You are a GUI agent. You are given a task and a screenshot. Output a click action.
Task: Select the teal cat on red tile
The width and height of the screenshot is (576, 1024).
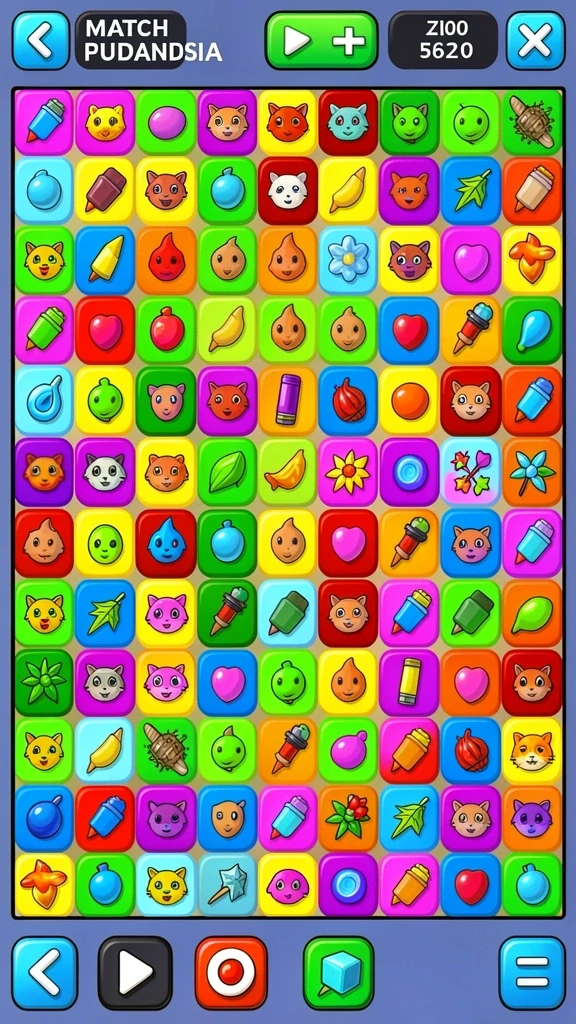[348, 122]
